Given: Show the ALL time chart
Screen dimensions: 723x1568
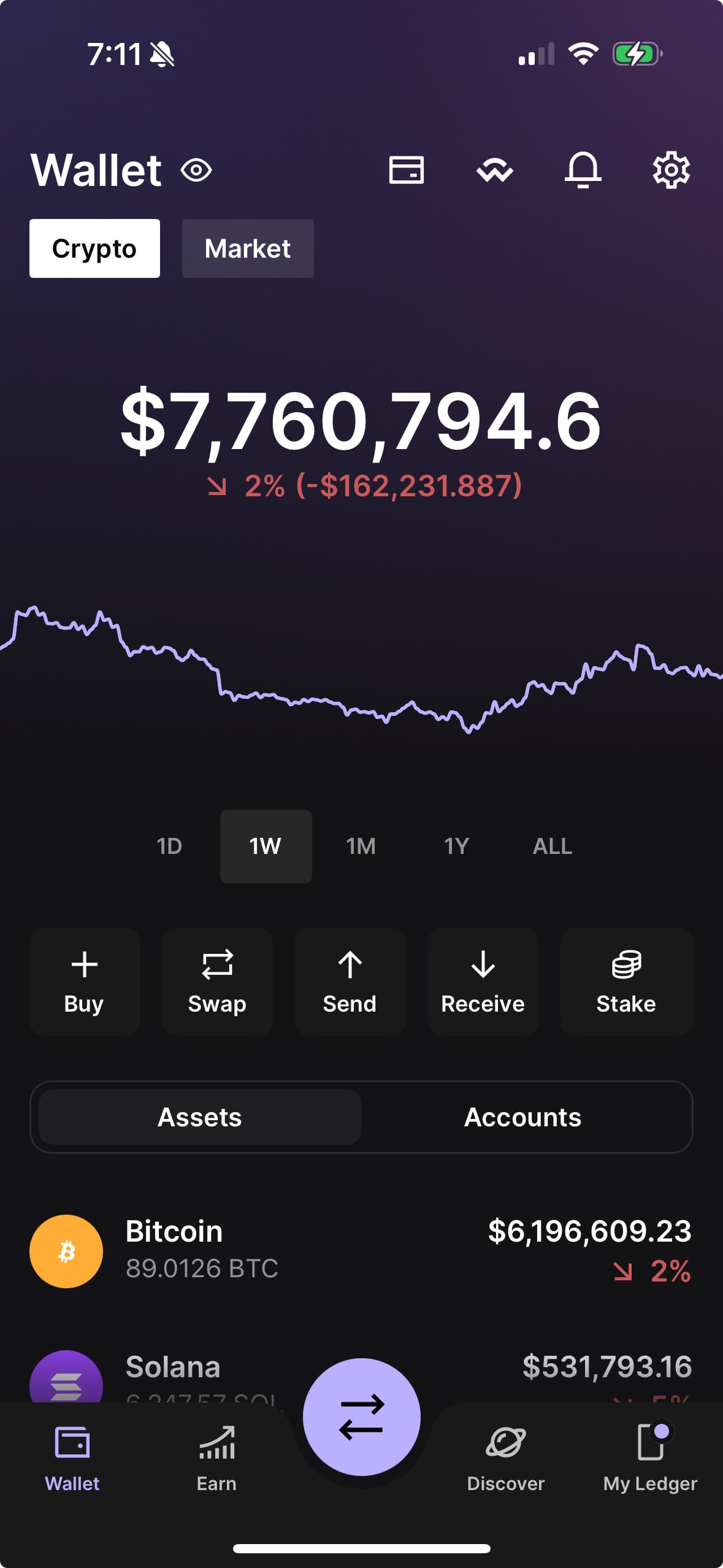Looking at the screenshot, I should pyautogui.click(x=551, y=846).
